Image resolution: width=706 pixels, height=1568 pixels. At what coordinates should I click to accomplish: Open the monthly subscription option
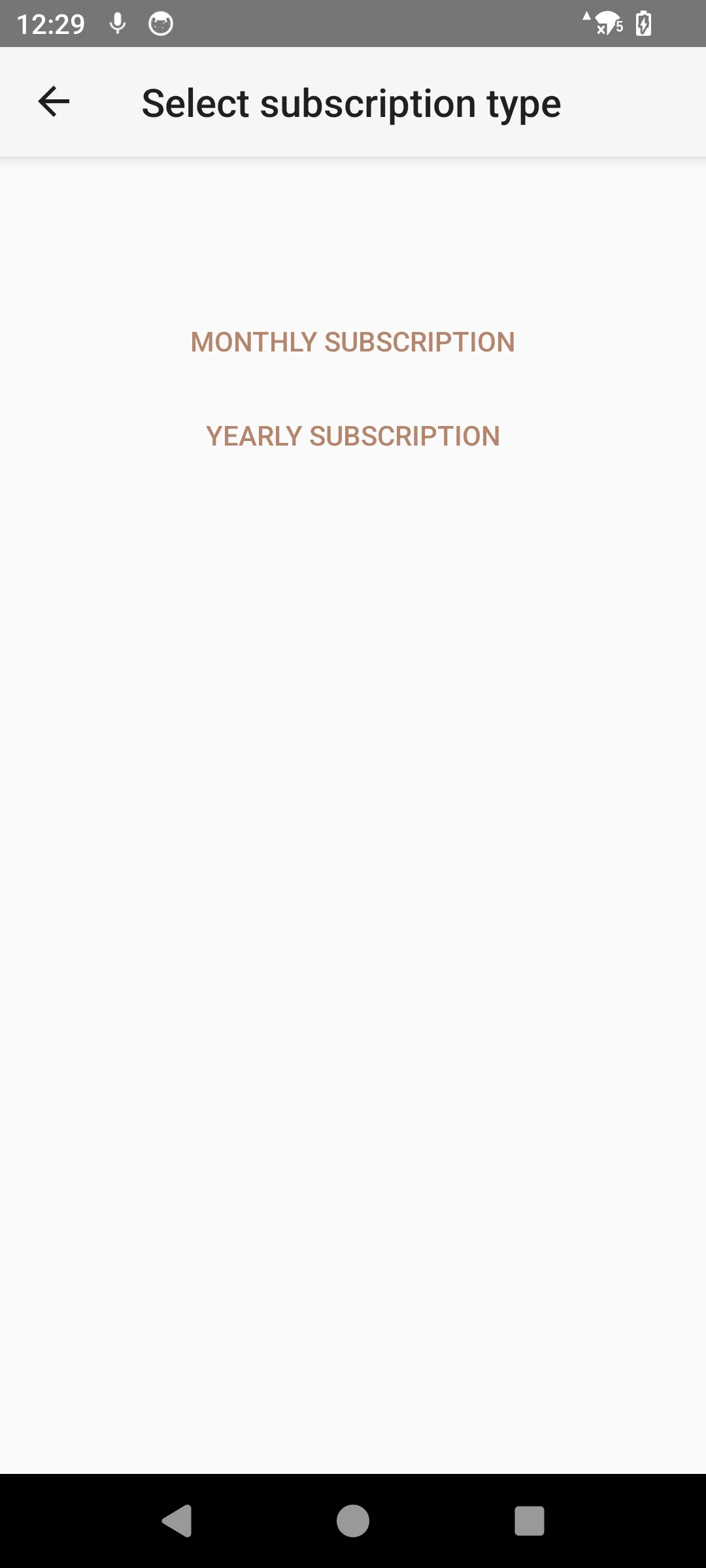352,342
